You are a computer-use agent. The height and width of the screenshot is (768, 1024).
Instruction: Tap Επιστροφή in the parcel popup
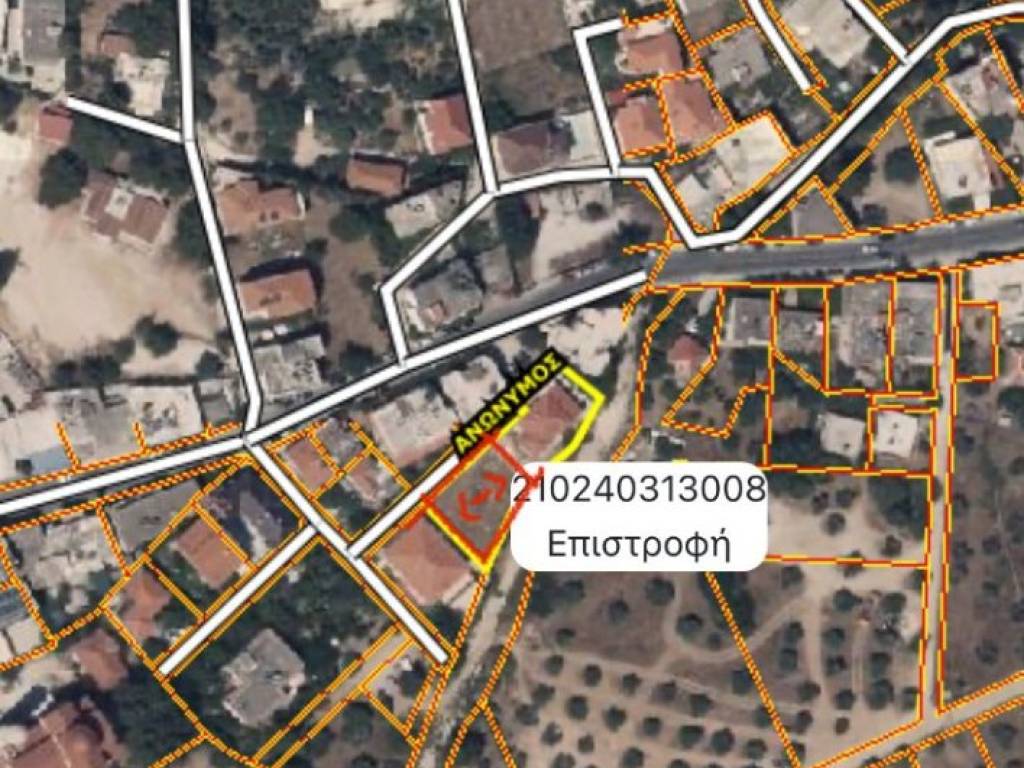(x=639, y=545)
